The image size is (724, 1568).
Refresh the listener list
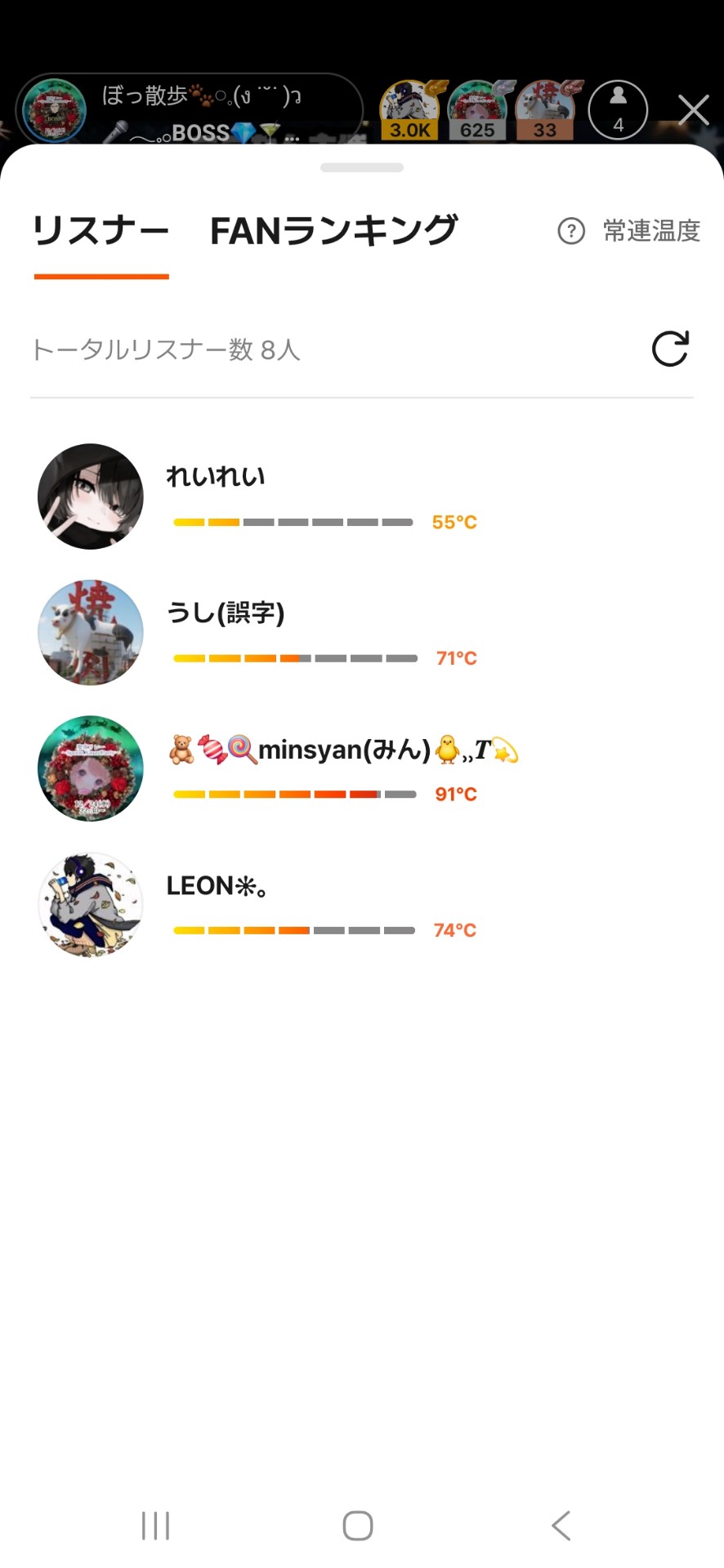tap(670, 349)
